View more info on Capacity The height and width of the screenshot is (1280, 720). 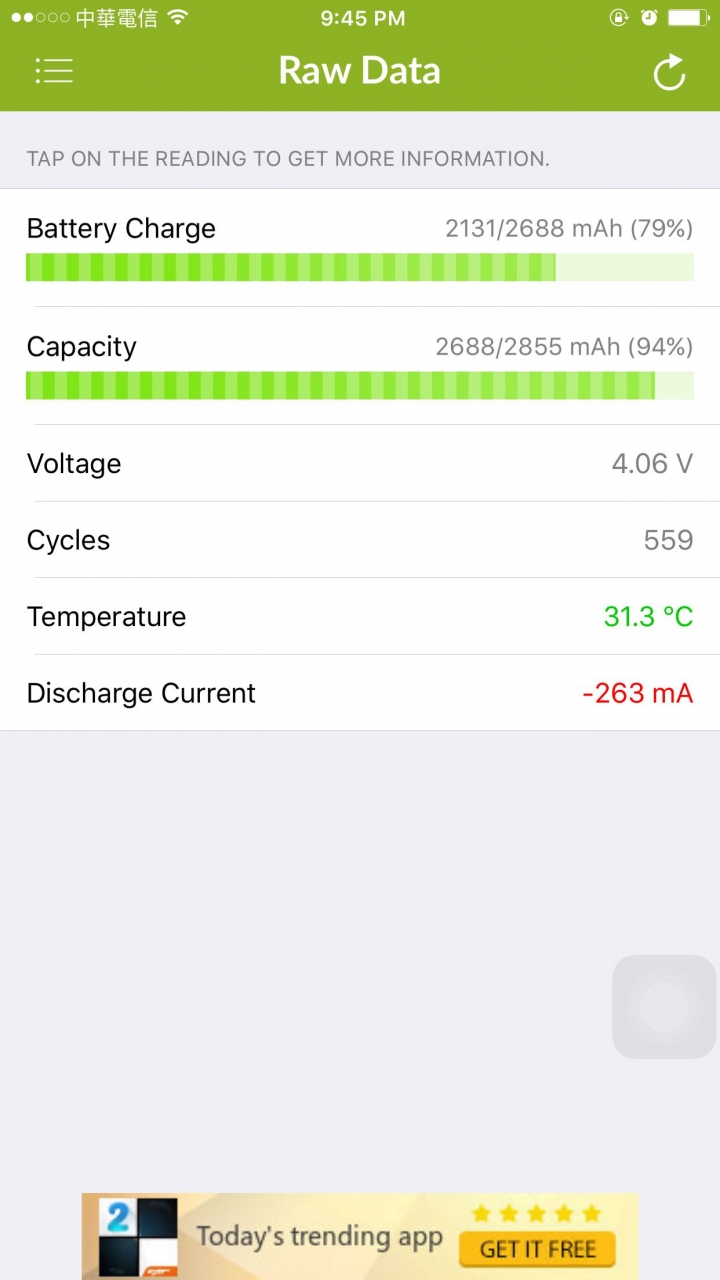click(x=360, y=366)
